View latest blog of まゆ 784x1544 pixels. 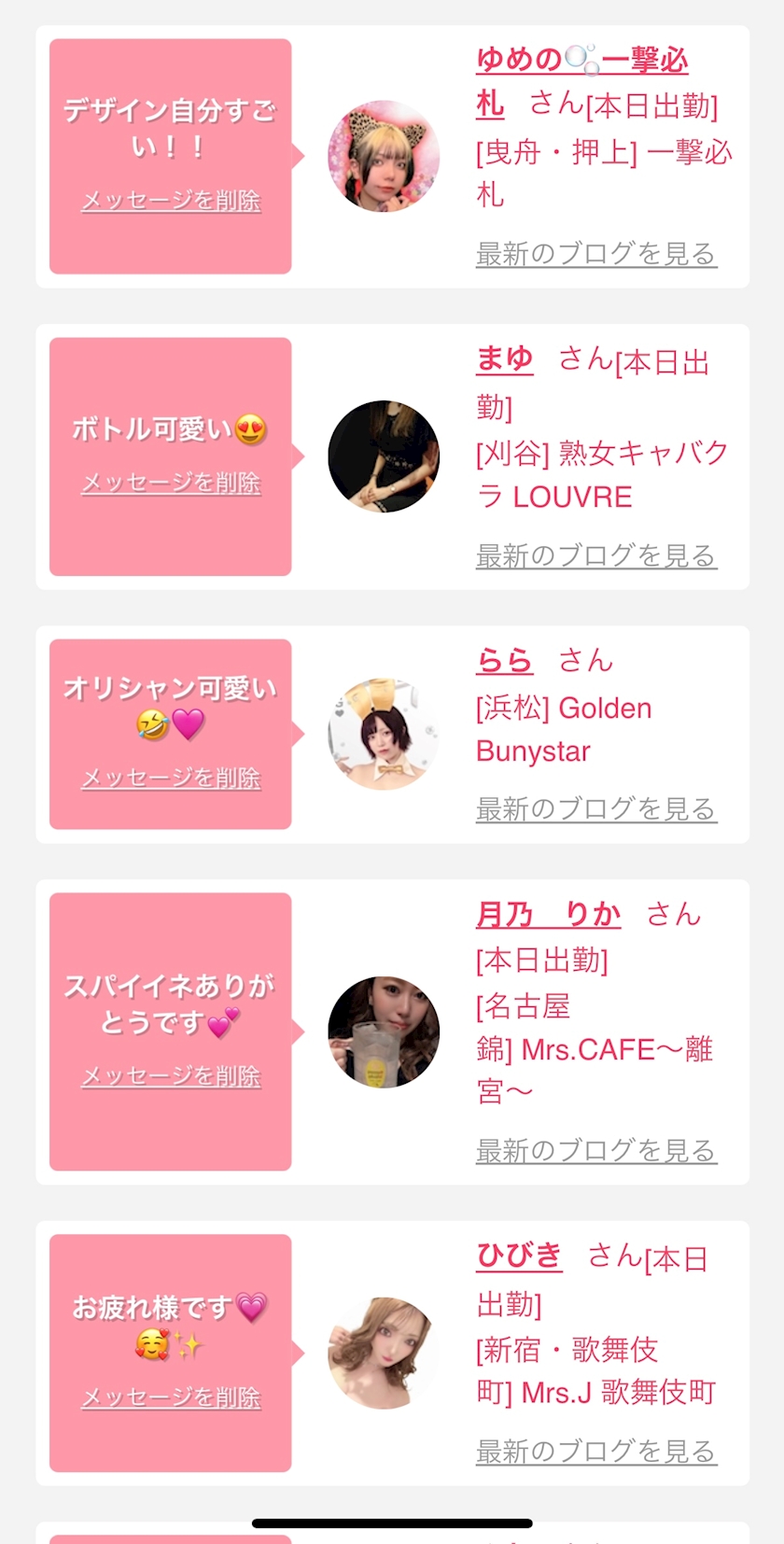(595, 556)
